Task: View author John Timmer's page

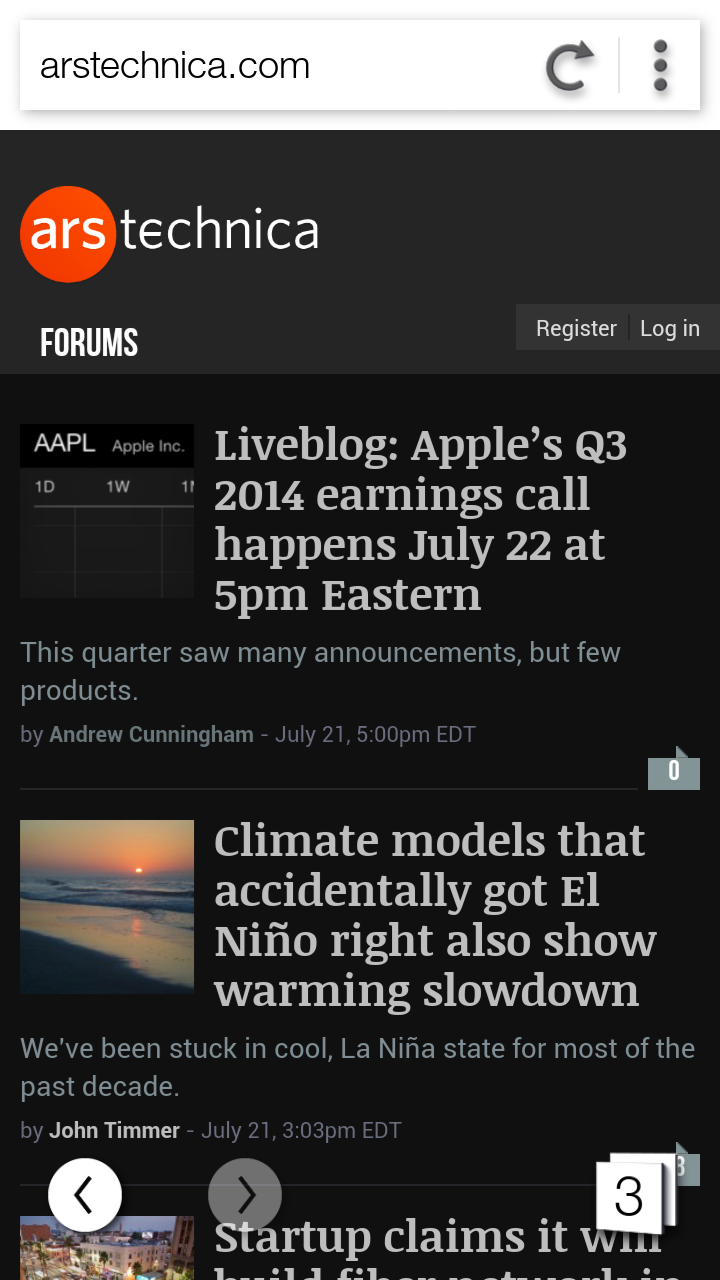Action: [115, 1130]
